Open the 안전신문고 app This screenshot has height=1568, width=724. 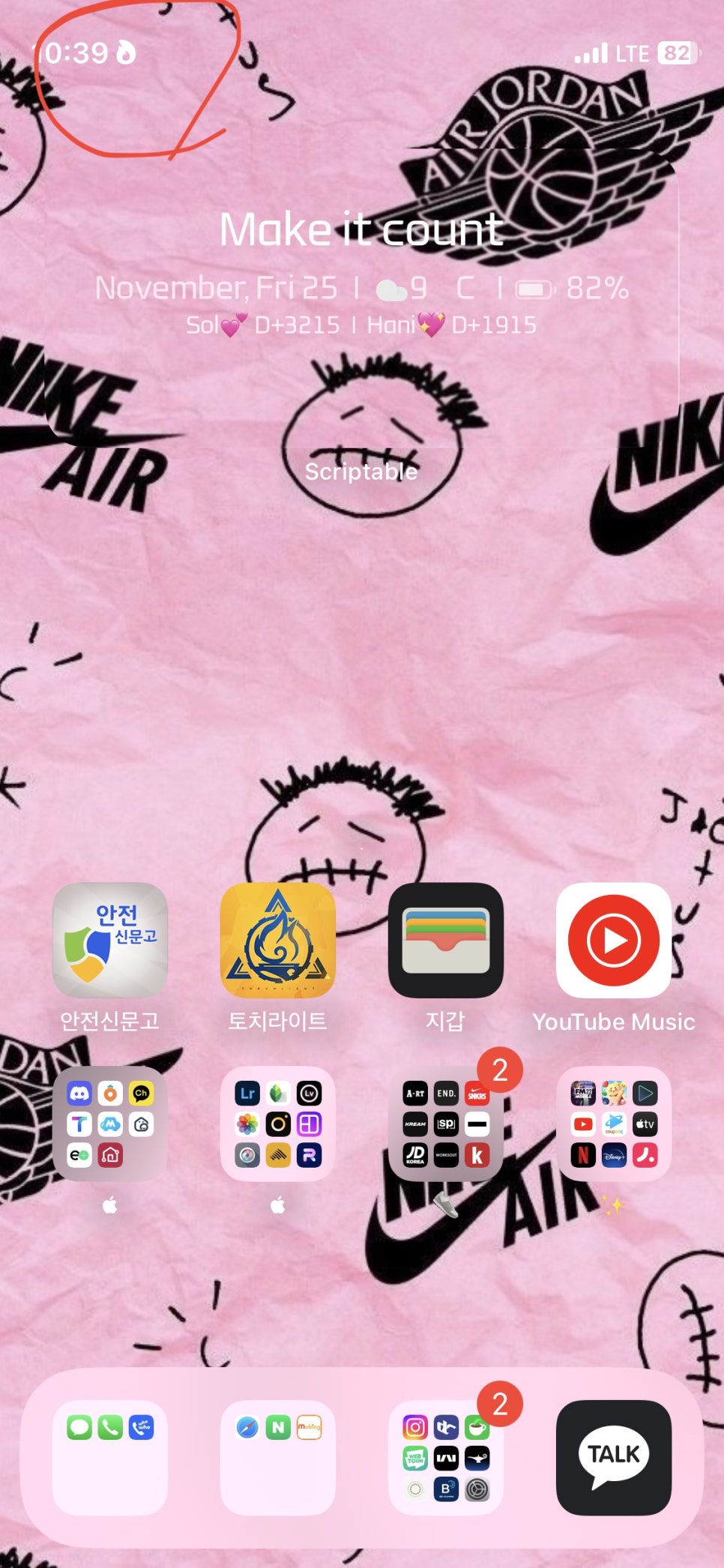pyautogui.click(x=109, y=939)
